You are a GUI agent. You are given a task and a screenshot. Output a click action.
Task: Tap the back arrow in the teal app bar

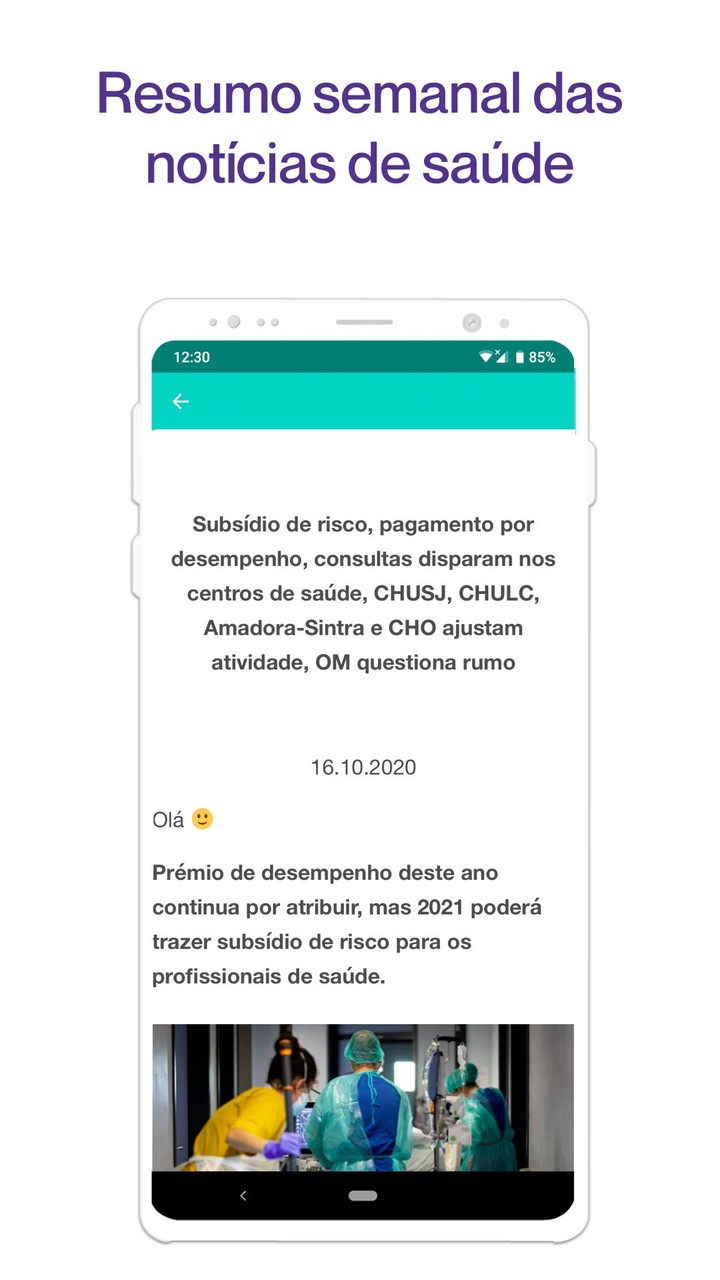point(180,401)
